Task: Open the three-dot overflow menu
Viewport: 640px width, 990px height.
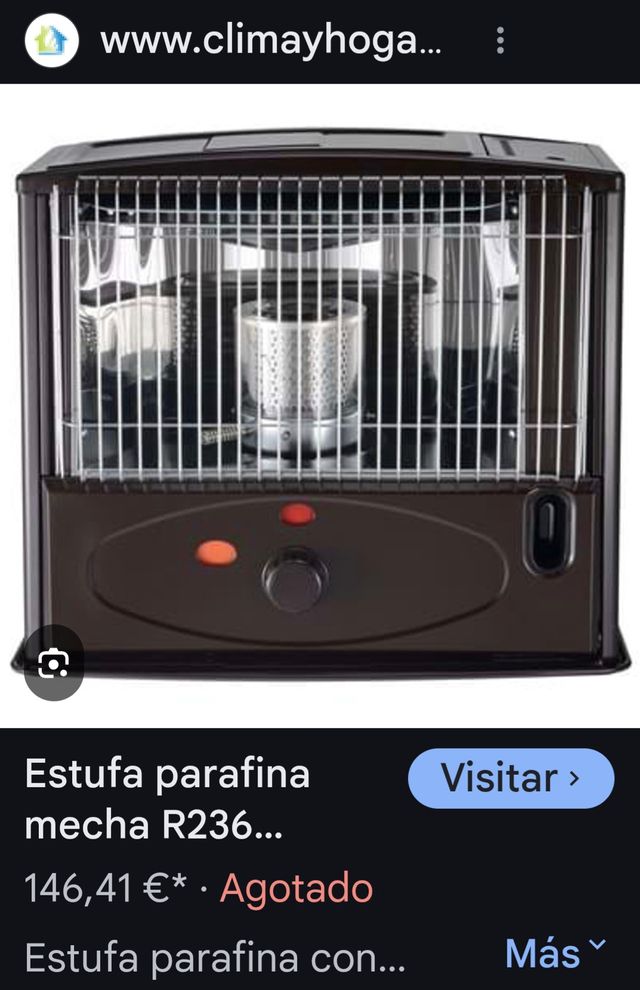Action: coord(500,41)
